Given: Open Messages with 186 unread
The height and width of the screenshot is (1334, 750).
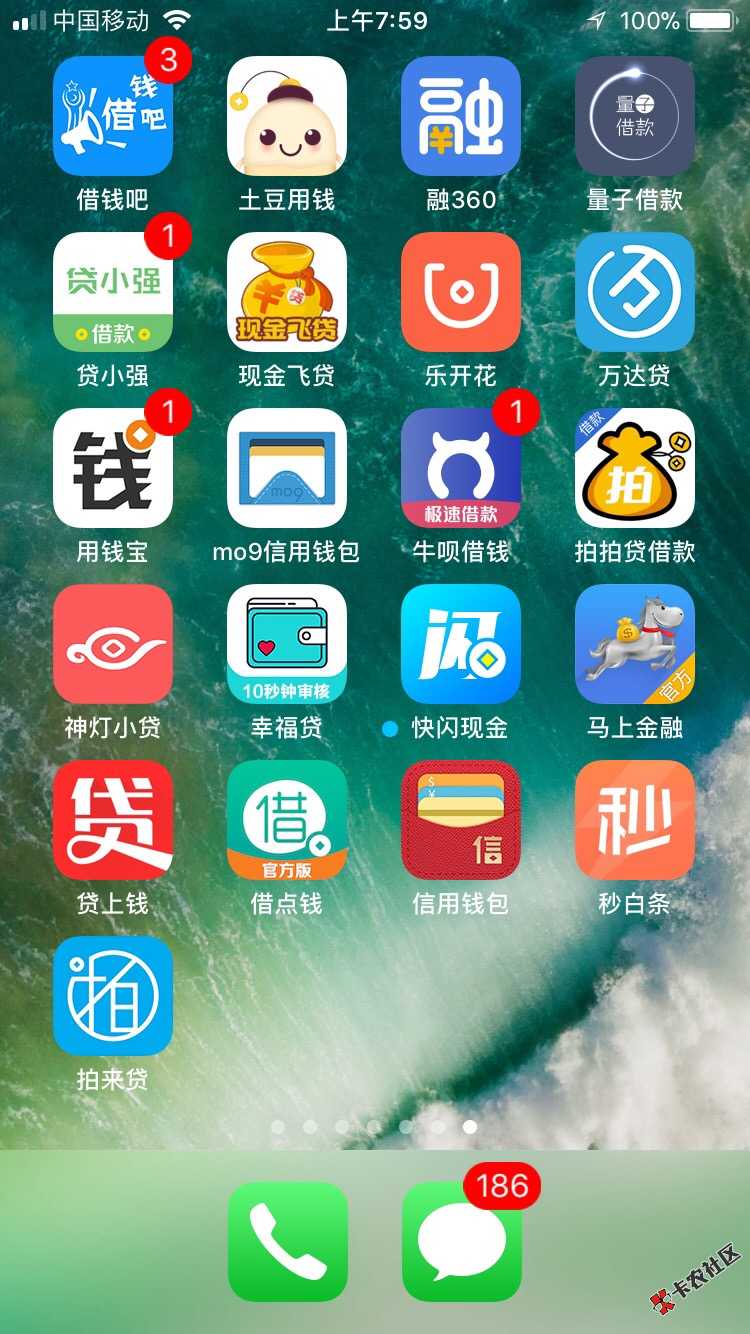Looking at the screenshot, I should coord(462,1242).
